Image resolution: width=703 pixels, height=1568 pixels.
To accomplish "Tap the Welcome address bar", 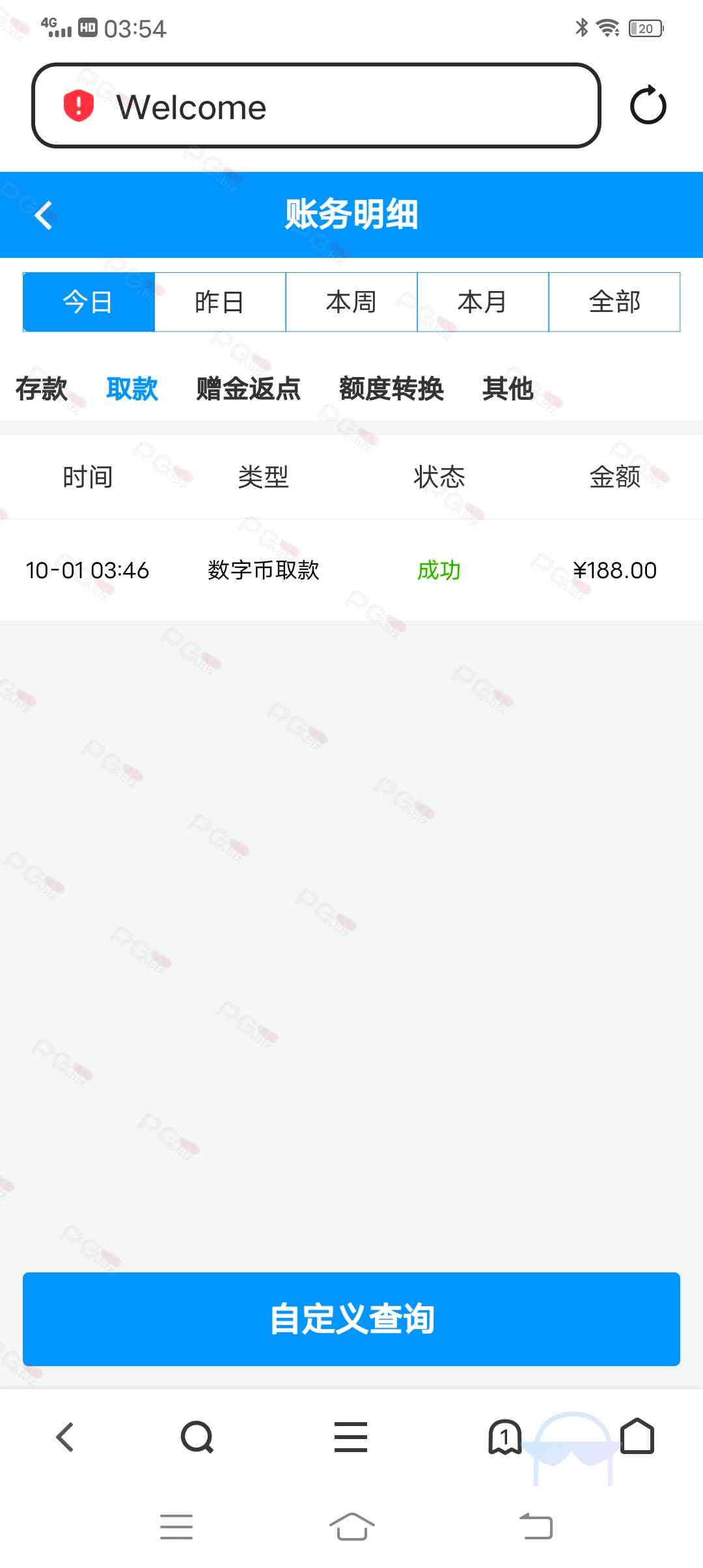I will tap(316, 106).
